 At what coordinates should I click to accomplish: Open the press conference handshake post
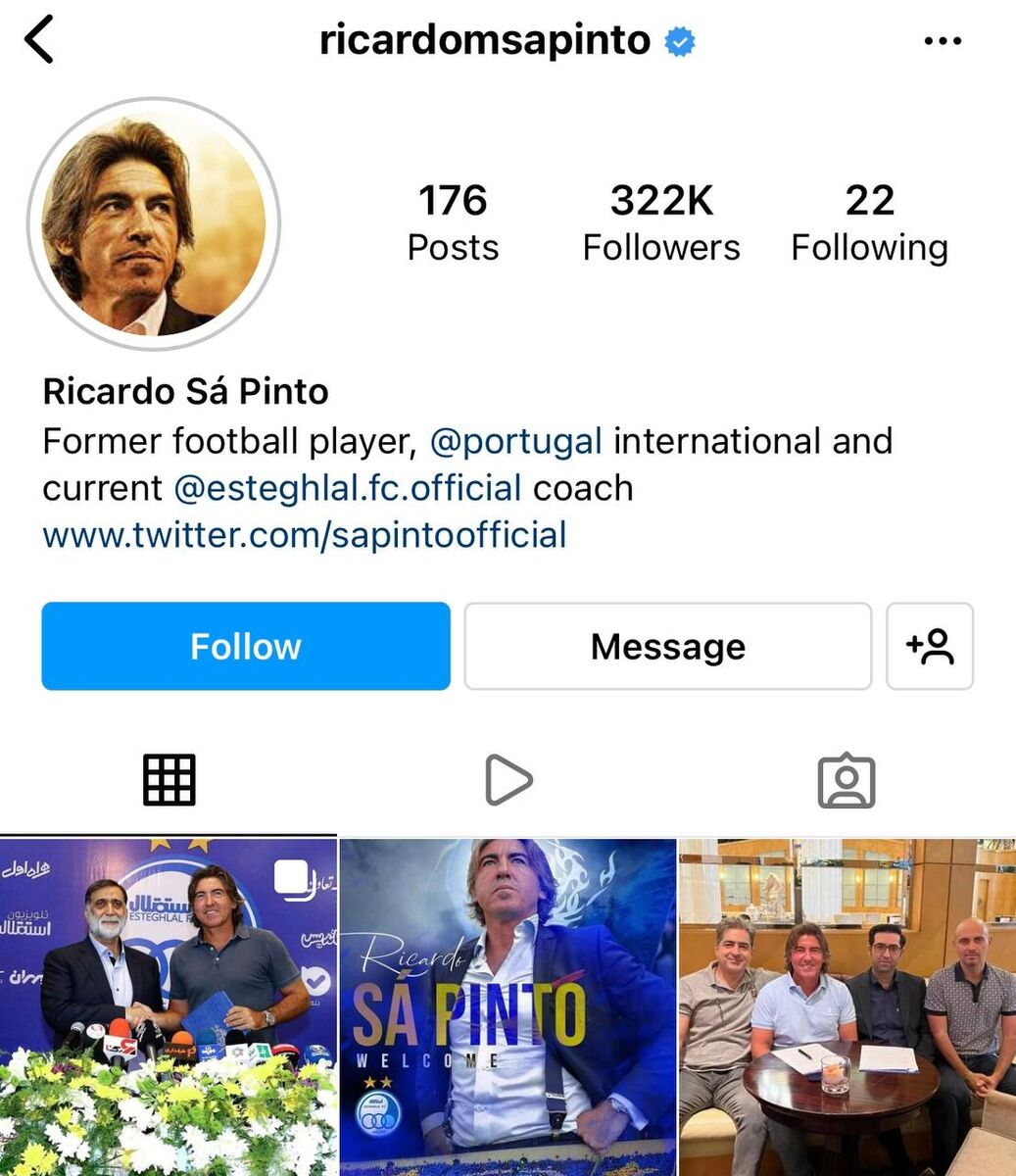click(168, 1006)
